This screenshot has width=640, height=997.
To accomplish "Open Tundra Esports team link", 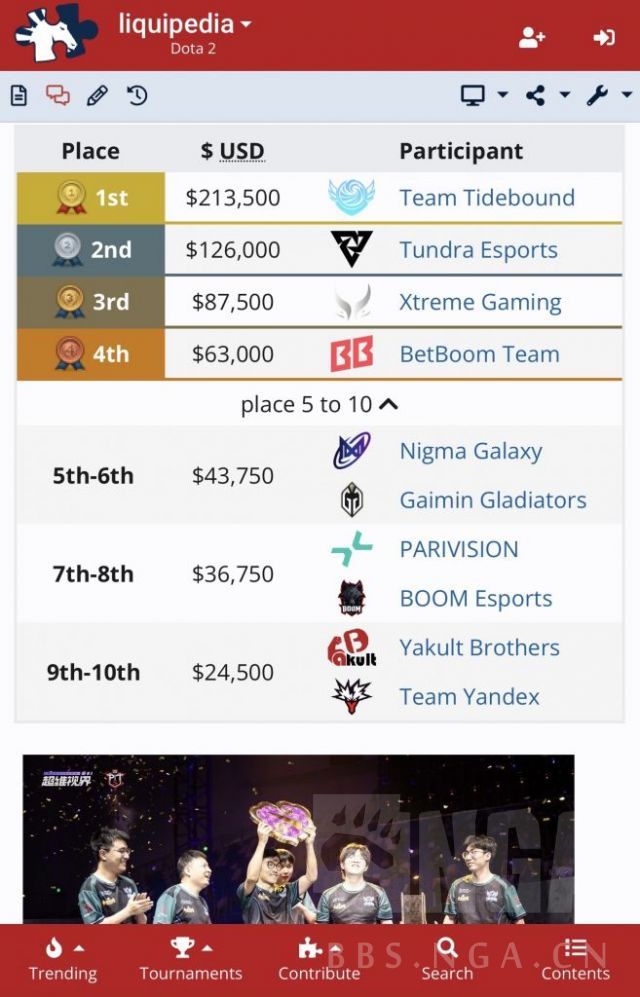I will pyautogui.click(x=478, y=250).
